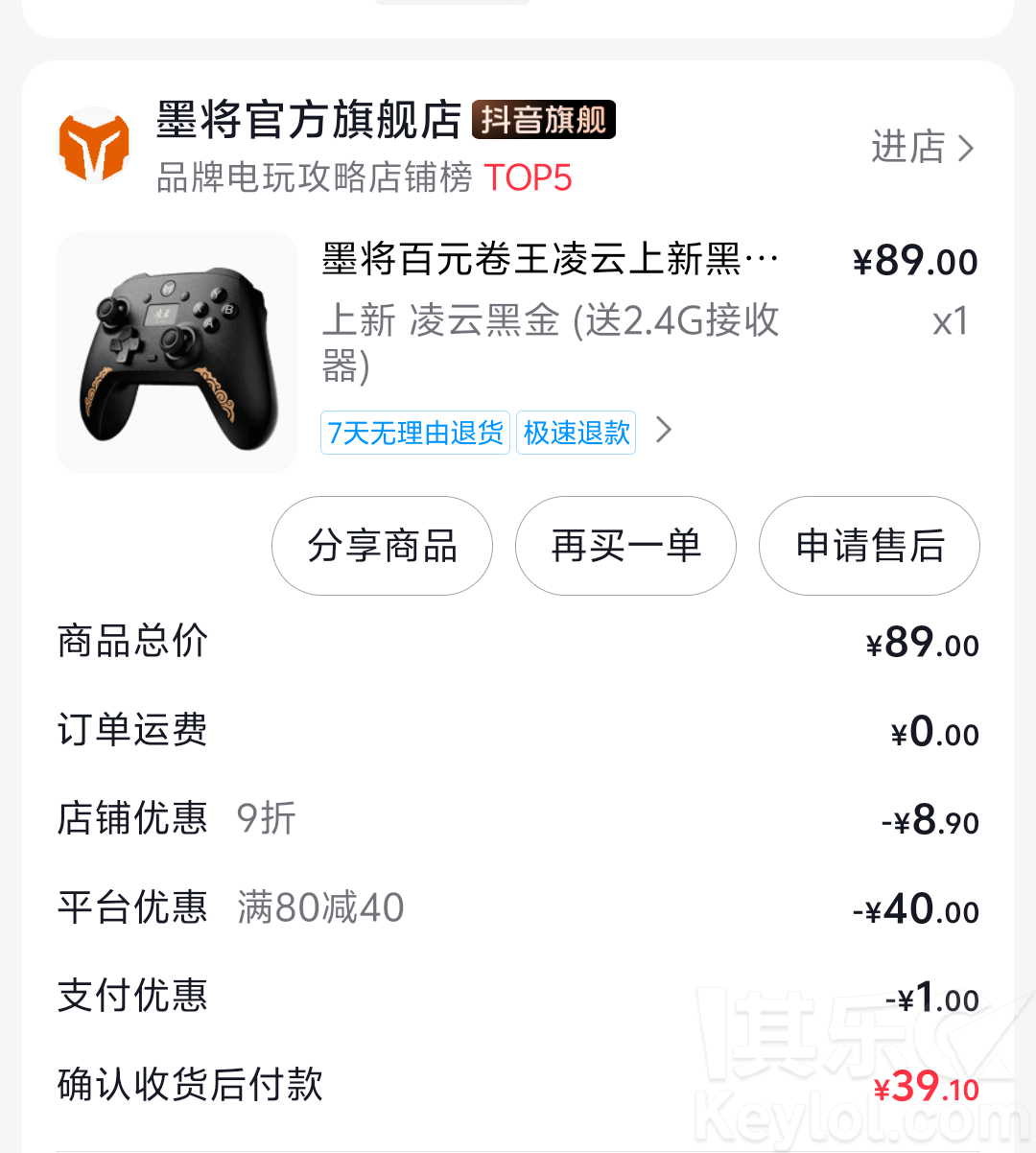Enter the store via 进店
Screen dimensions: 1036x1153
(922, 148)
